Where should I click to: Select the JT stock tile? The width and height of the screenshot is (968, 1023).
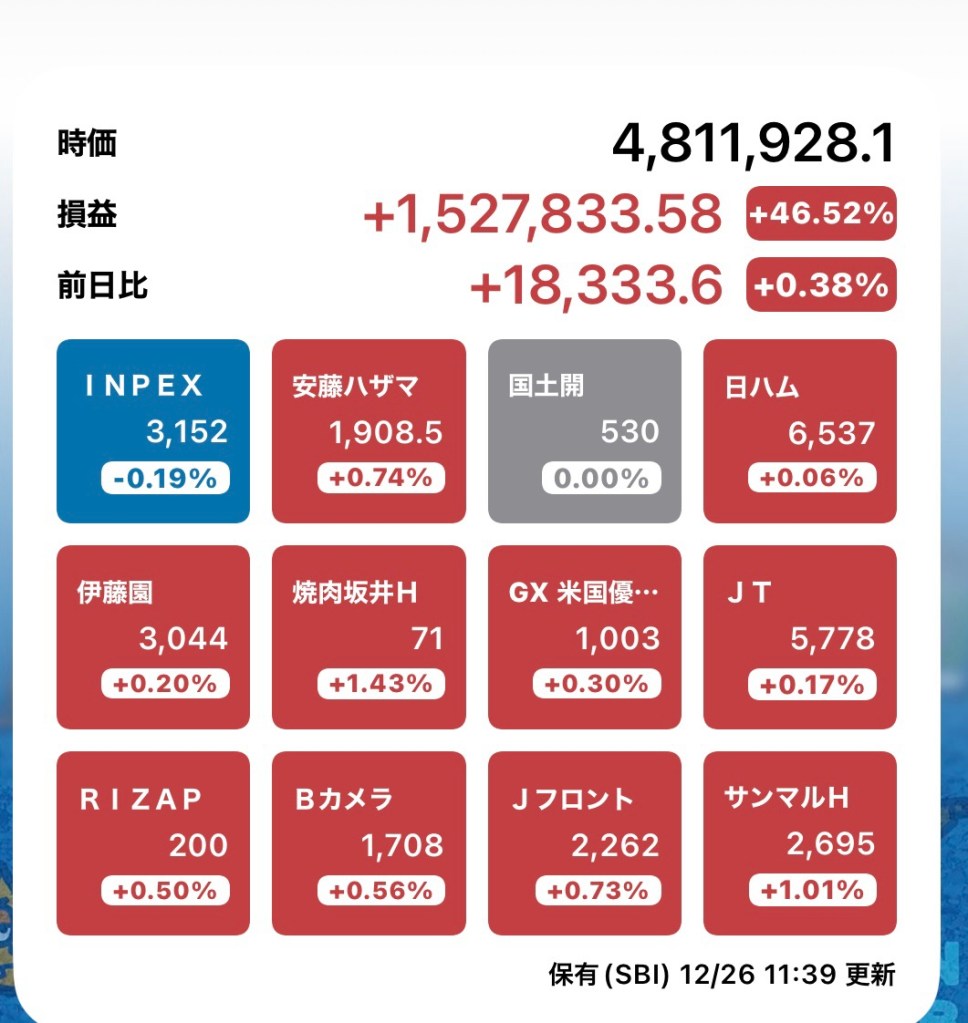tap(800, 637)
